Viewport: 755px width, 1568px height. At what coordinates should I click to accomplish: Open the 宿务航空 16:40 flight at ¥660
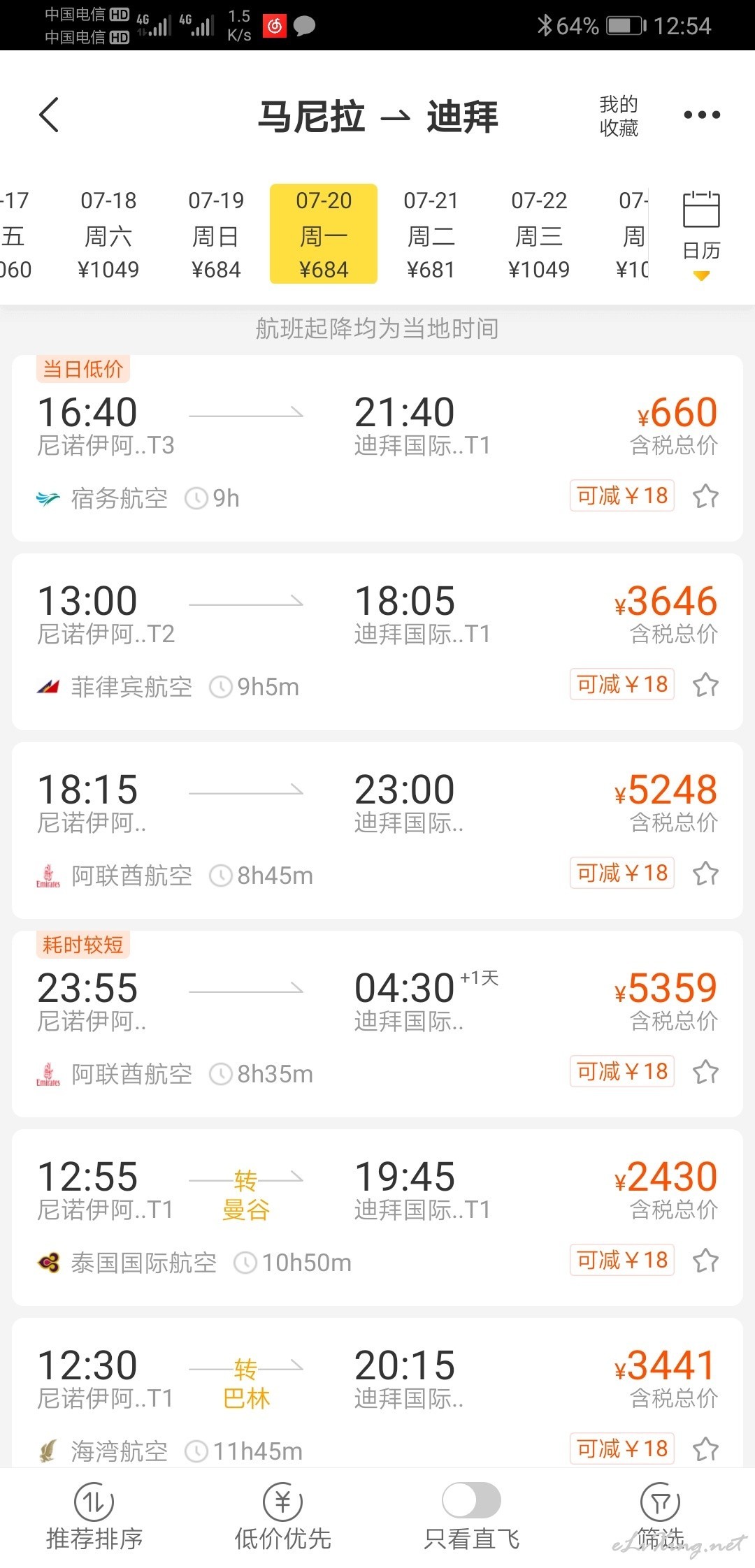(377, 448)
